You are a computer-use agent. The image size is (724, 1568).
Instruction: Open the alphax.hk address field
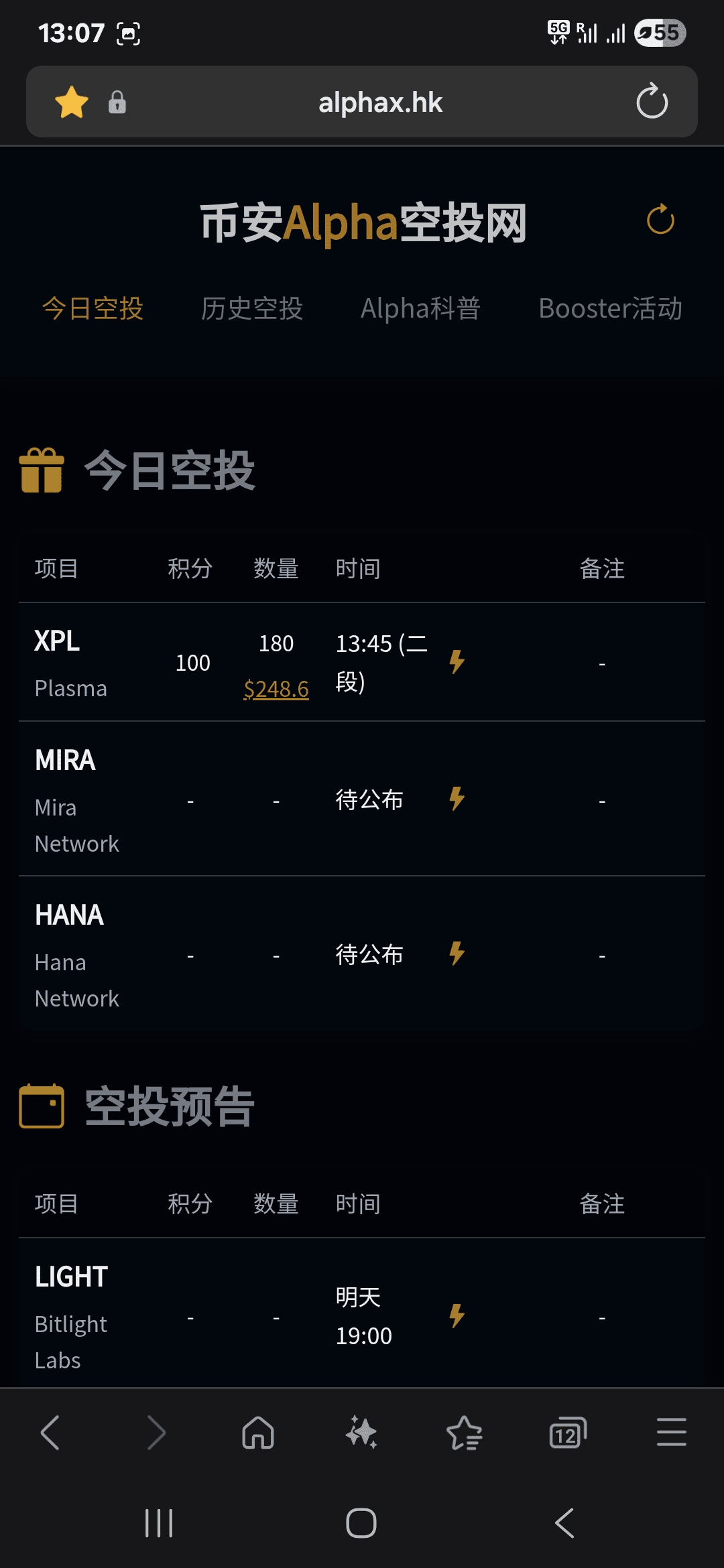(x=380, y=103)
